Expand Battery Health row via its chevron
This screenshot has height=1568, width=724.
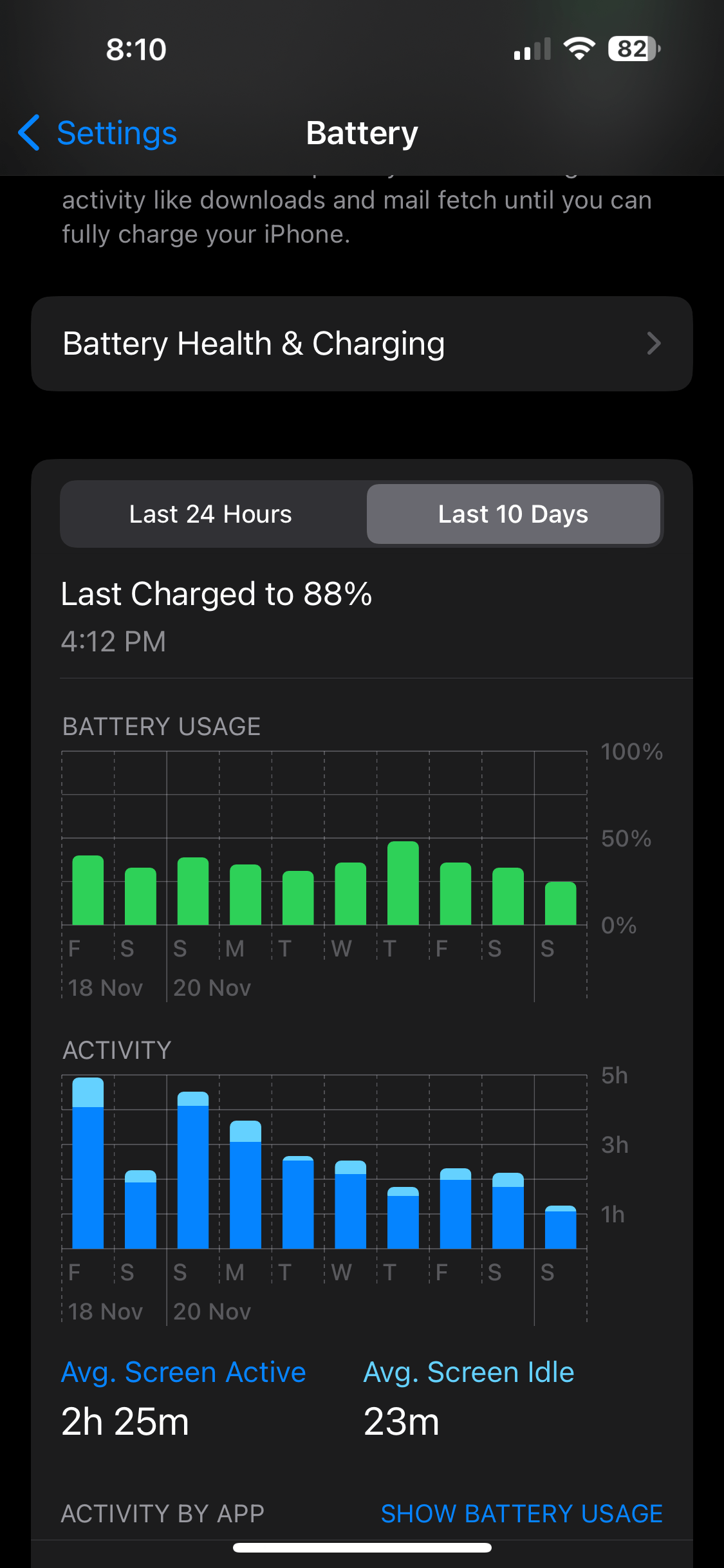click(654, 343)
